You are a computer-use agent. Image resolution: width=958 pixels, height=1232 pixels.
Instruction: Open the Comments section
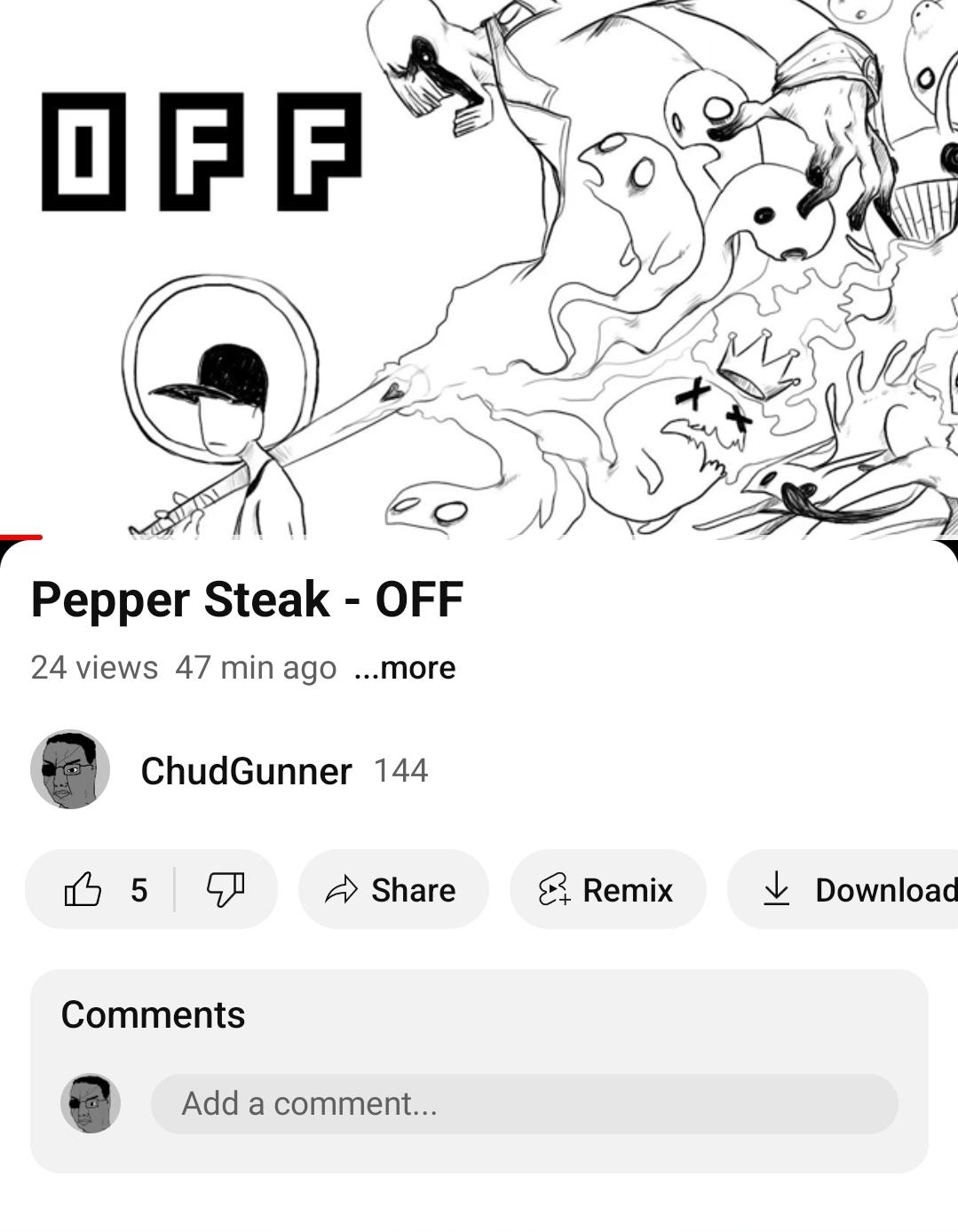pos(153,1014)
